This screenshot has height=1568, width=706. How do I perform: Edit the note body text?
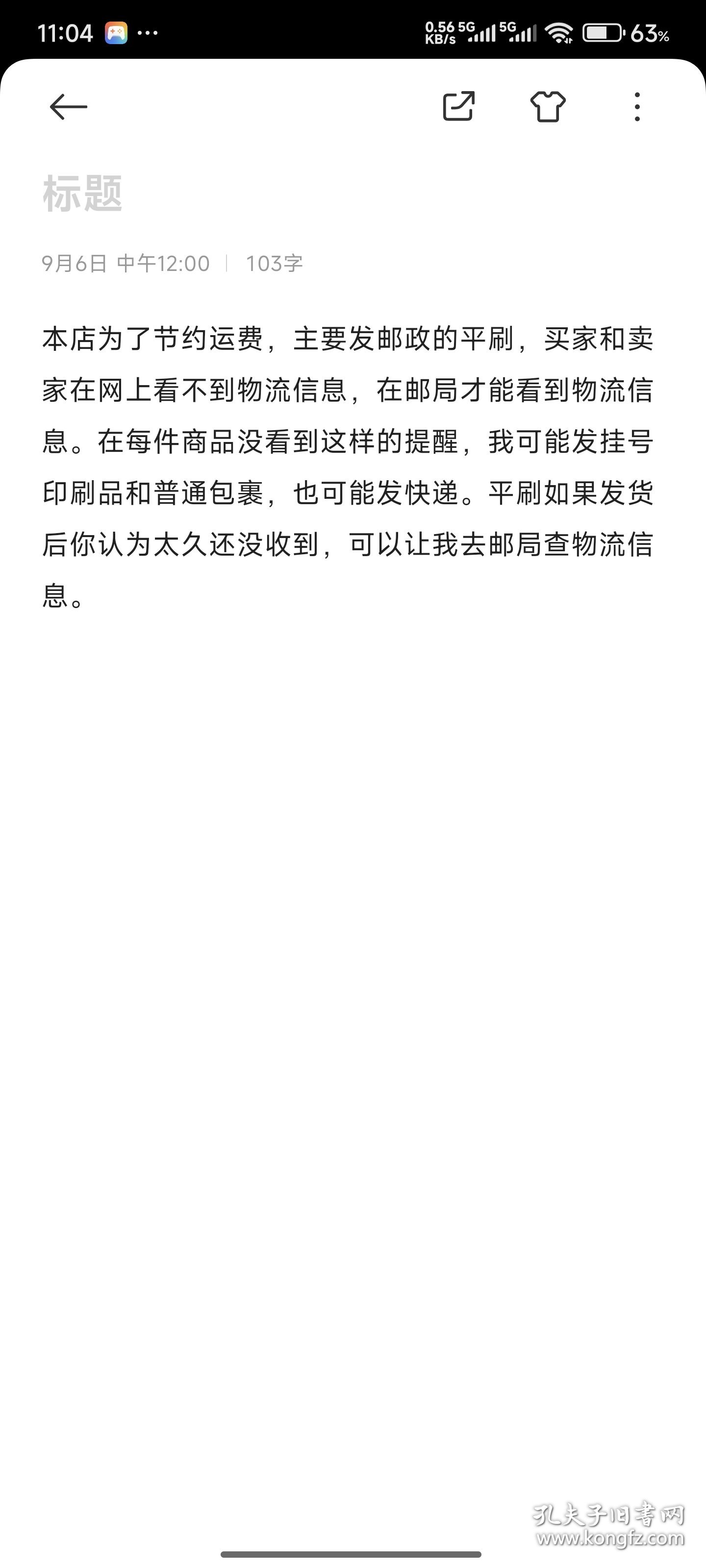347,466
